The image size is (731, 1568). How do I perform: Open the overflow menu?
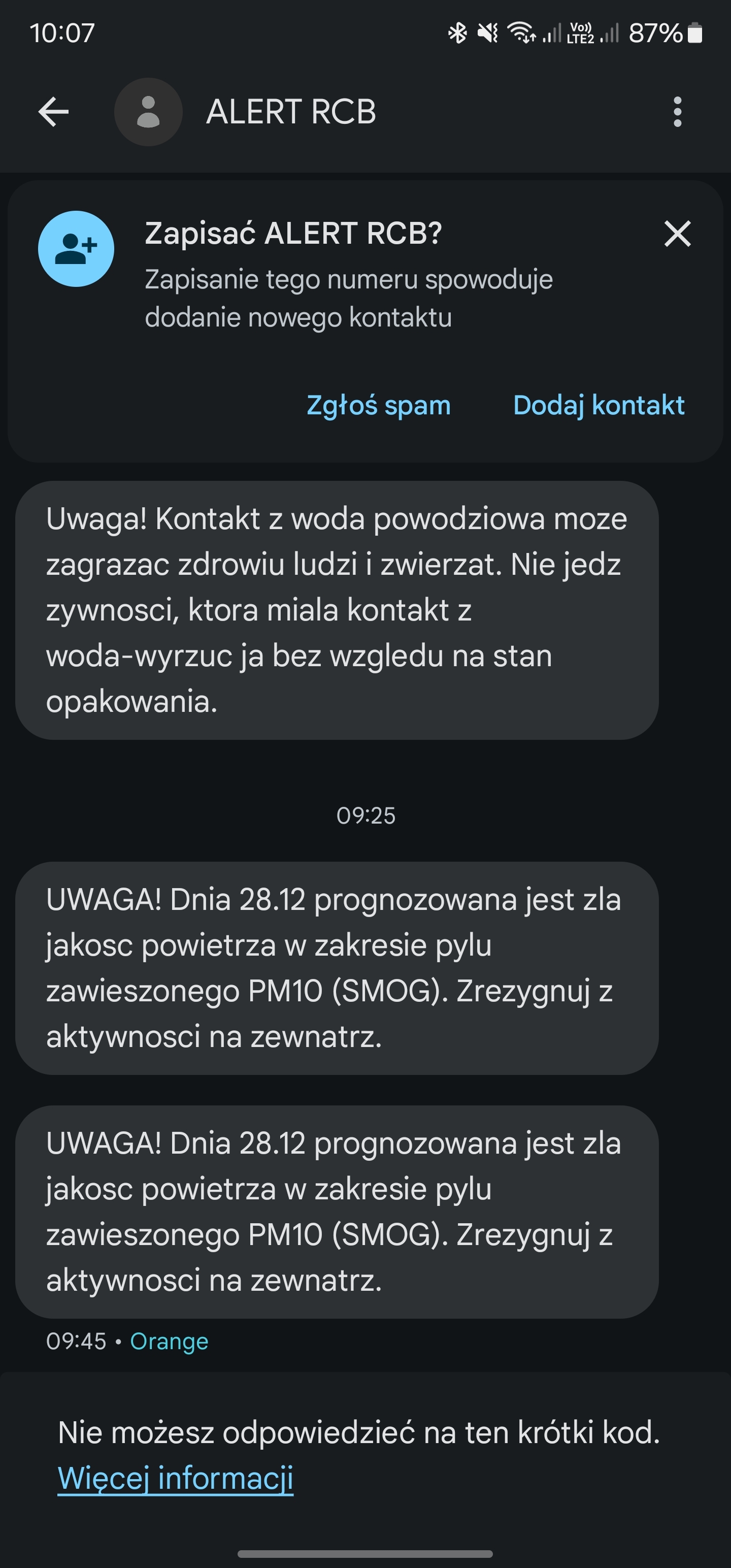click(x=677, y=112)
